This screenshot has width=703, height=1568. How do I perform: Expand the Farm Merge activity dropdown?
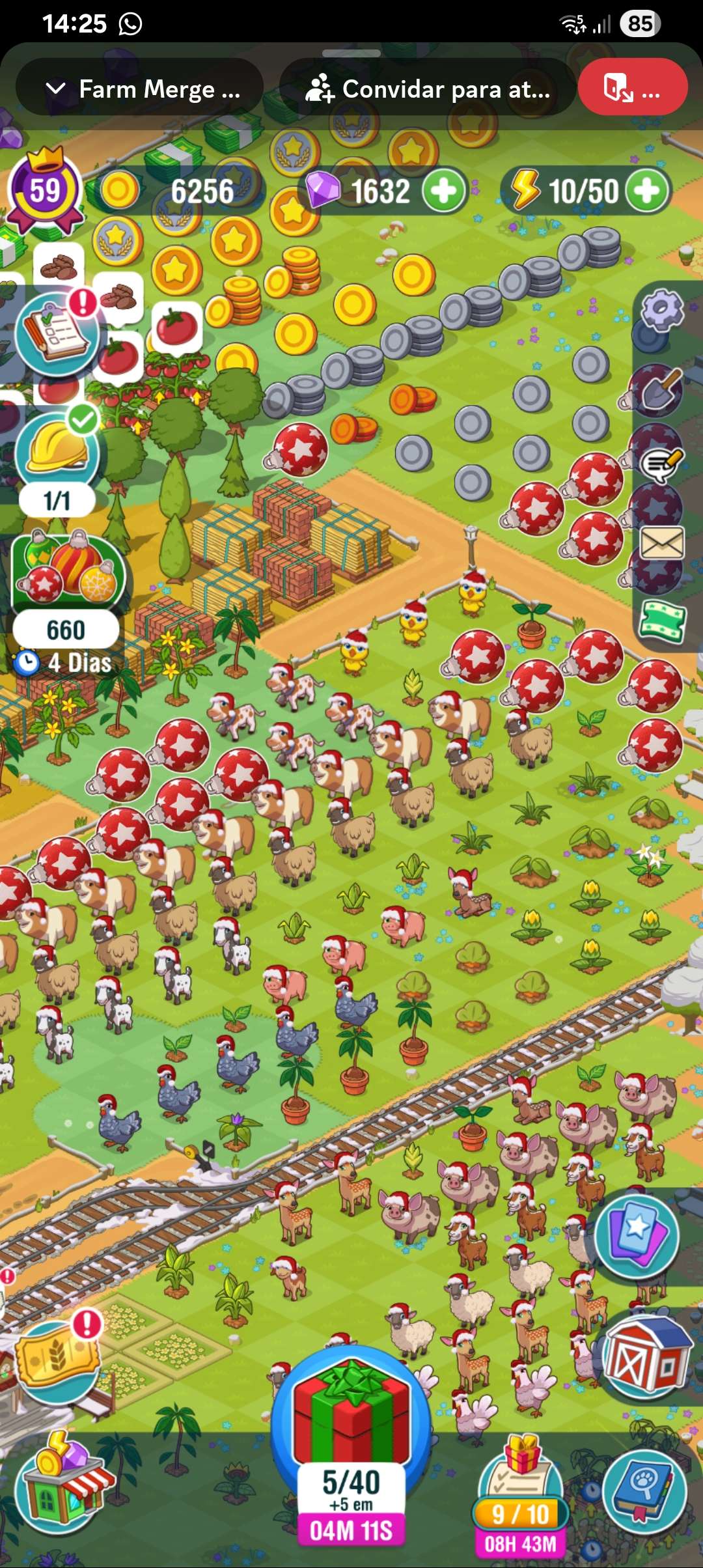[x=139, y=89]
